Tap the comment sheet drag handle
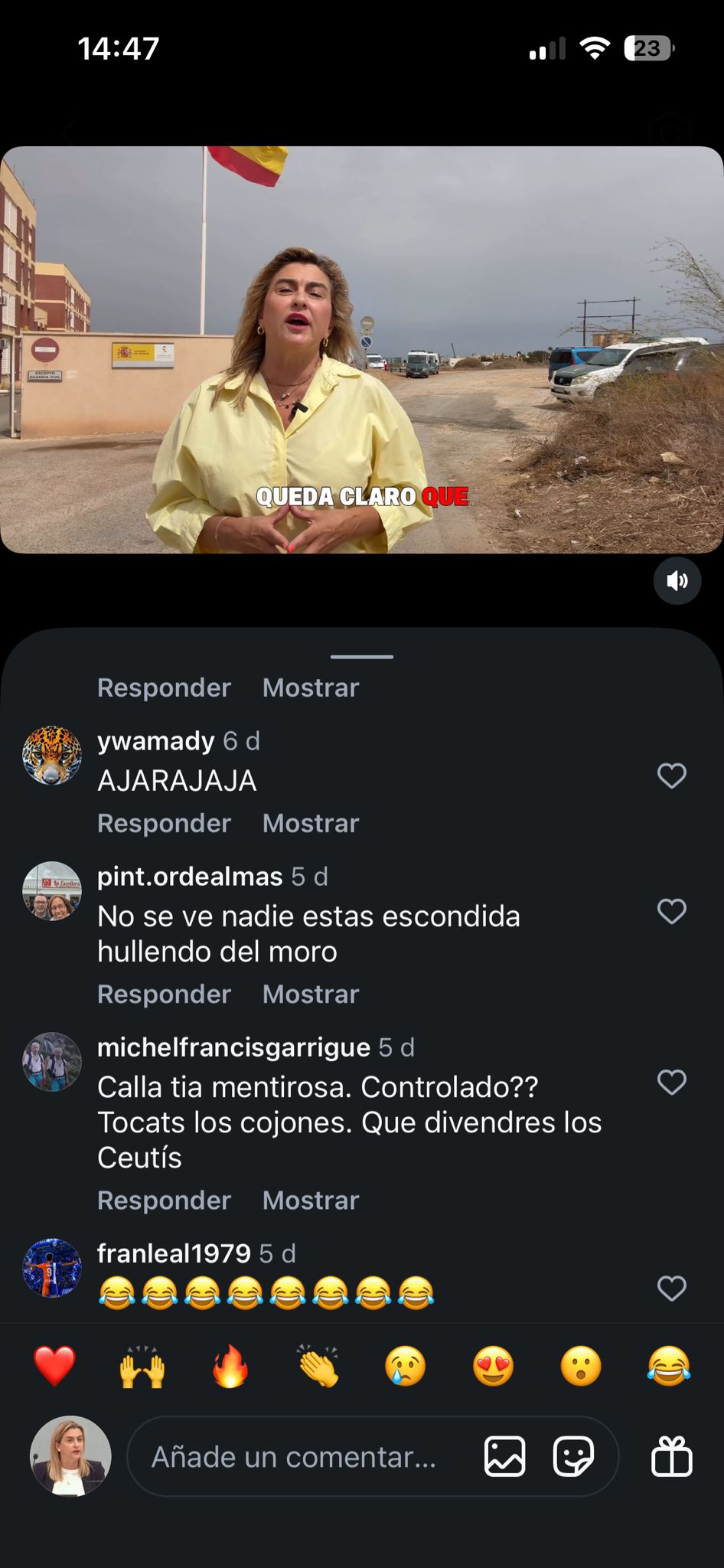 pyautogui.click(x=362, y=657)
